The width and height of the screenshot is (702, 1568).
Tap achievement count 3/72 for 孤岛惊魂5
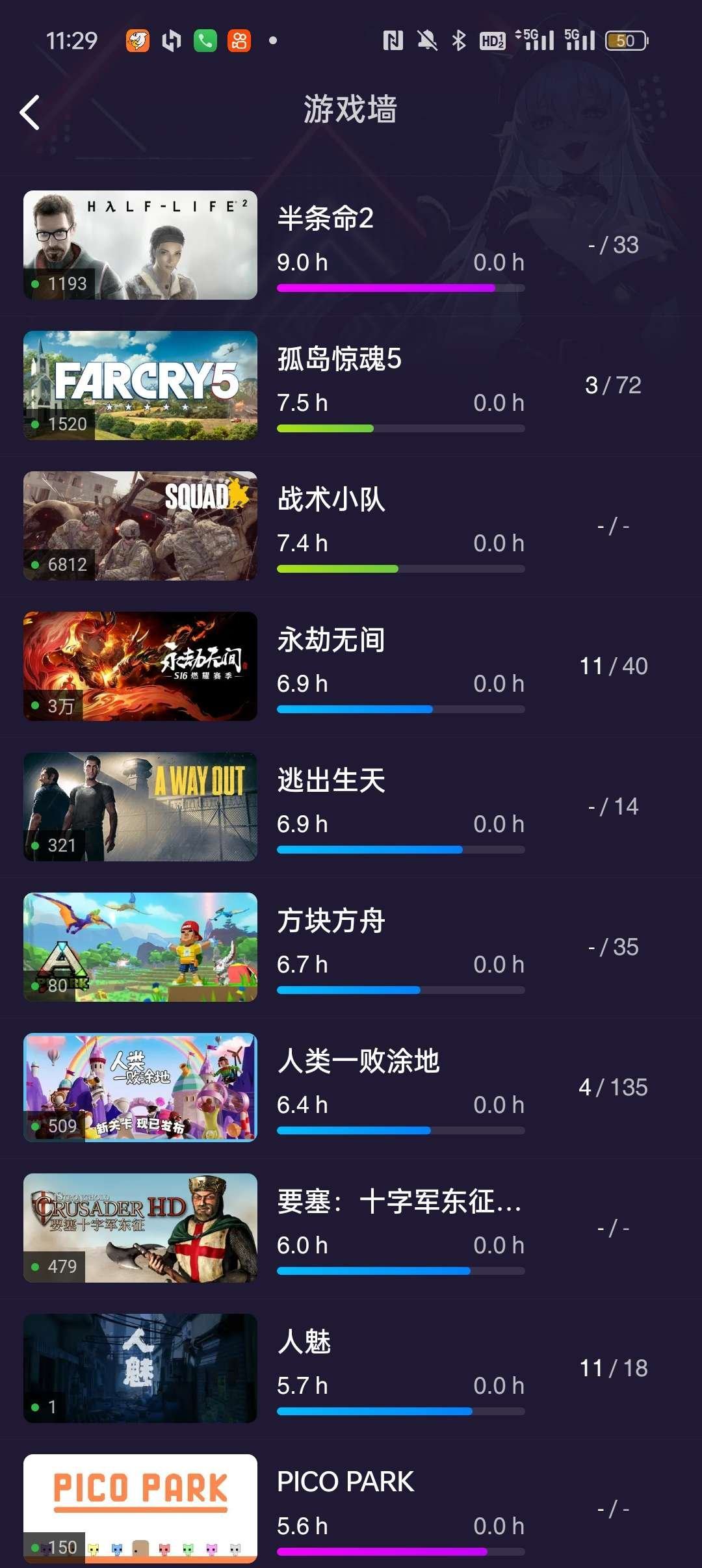coord(612,384)
